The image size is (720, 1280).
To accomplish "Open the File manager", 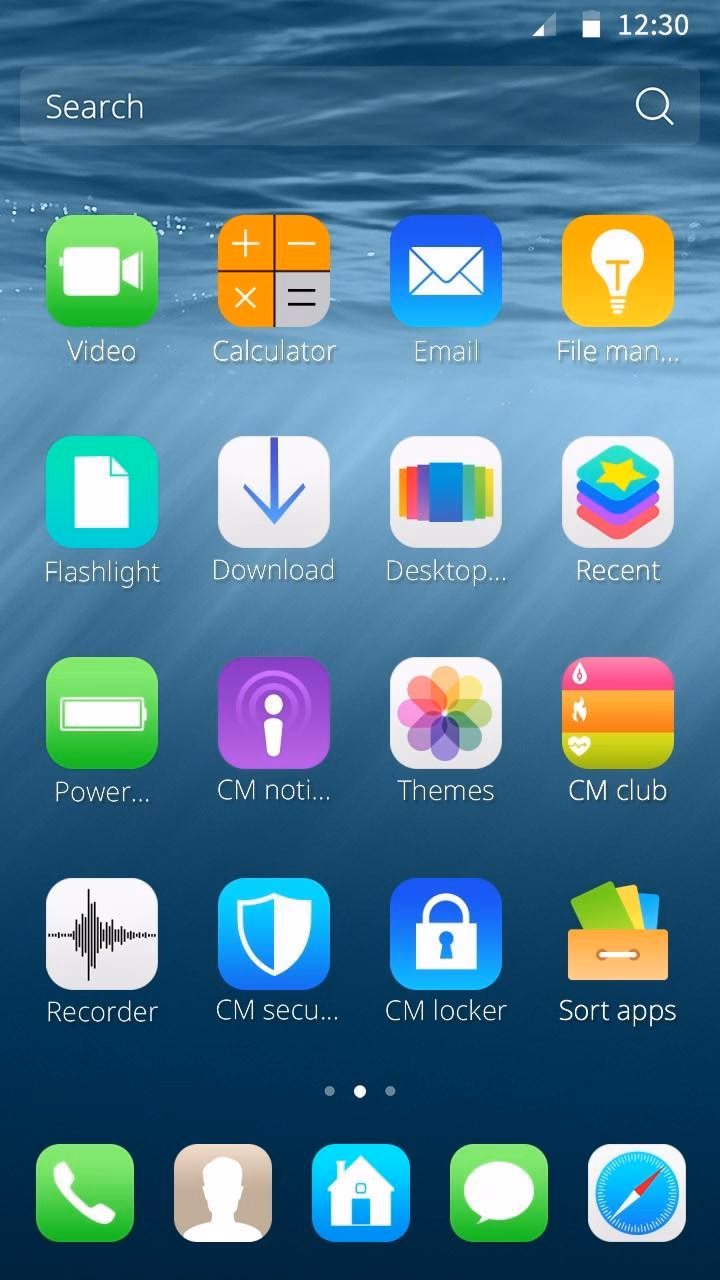I will pos(617,271).
